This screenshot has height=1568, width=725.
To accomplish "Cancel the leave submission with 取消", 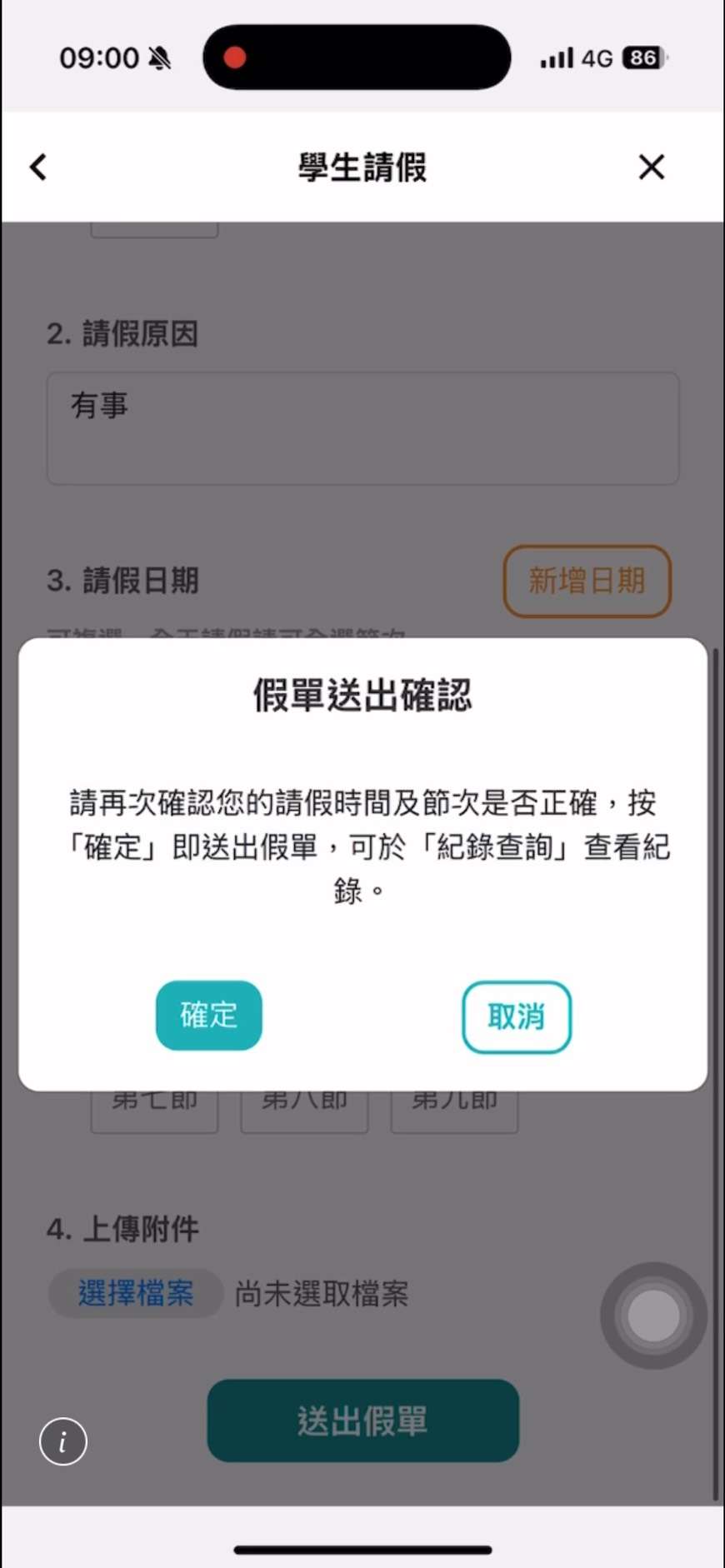I will tap(516, 1016).
